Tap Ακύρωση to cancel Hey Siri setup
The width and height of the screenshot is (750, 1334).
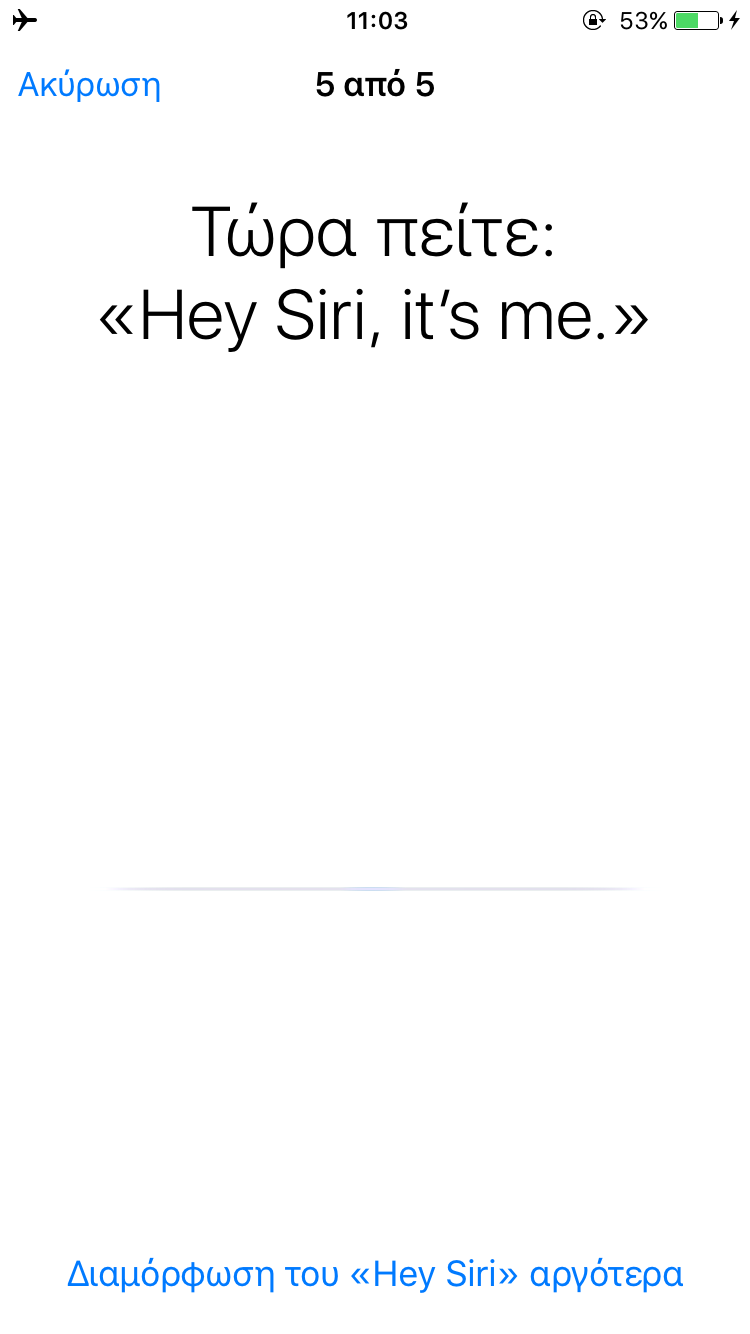pyautogui.click(x=89, y=85)
